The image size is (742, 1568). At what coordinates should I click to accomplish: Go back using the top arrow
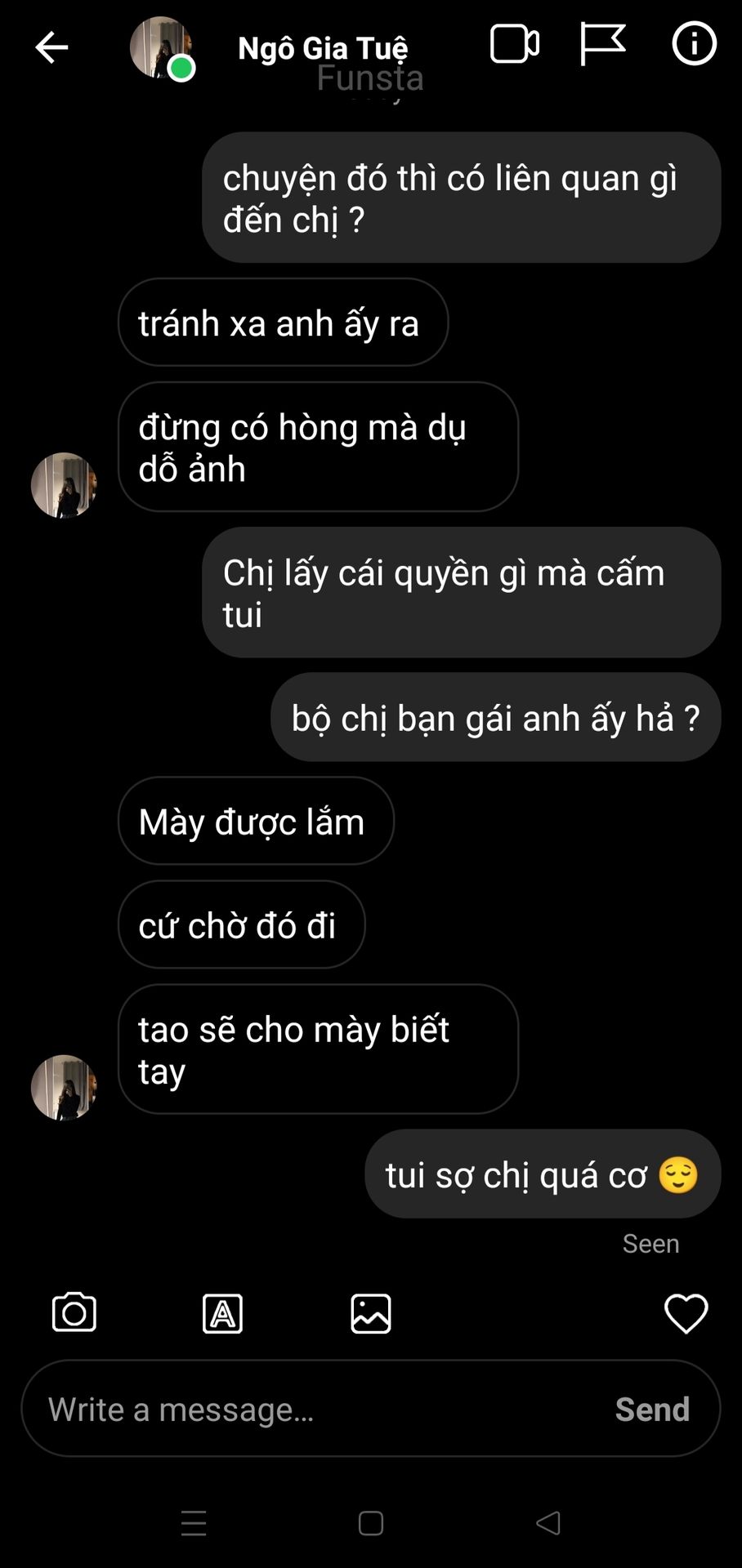click(51, 47)
